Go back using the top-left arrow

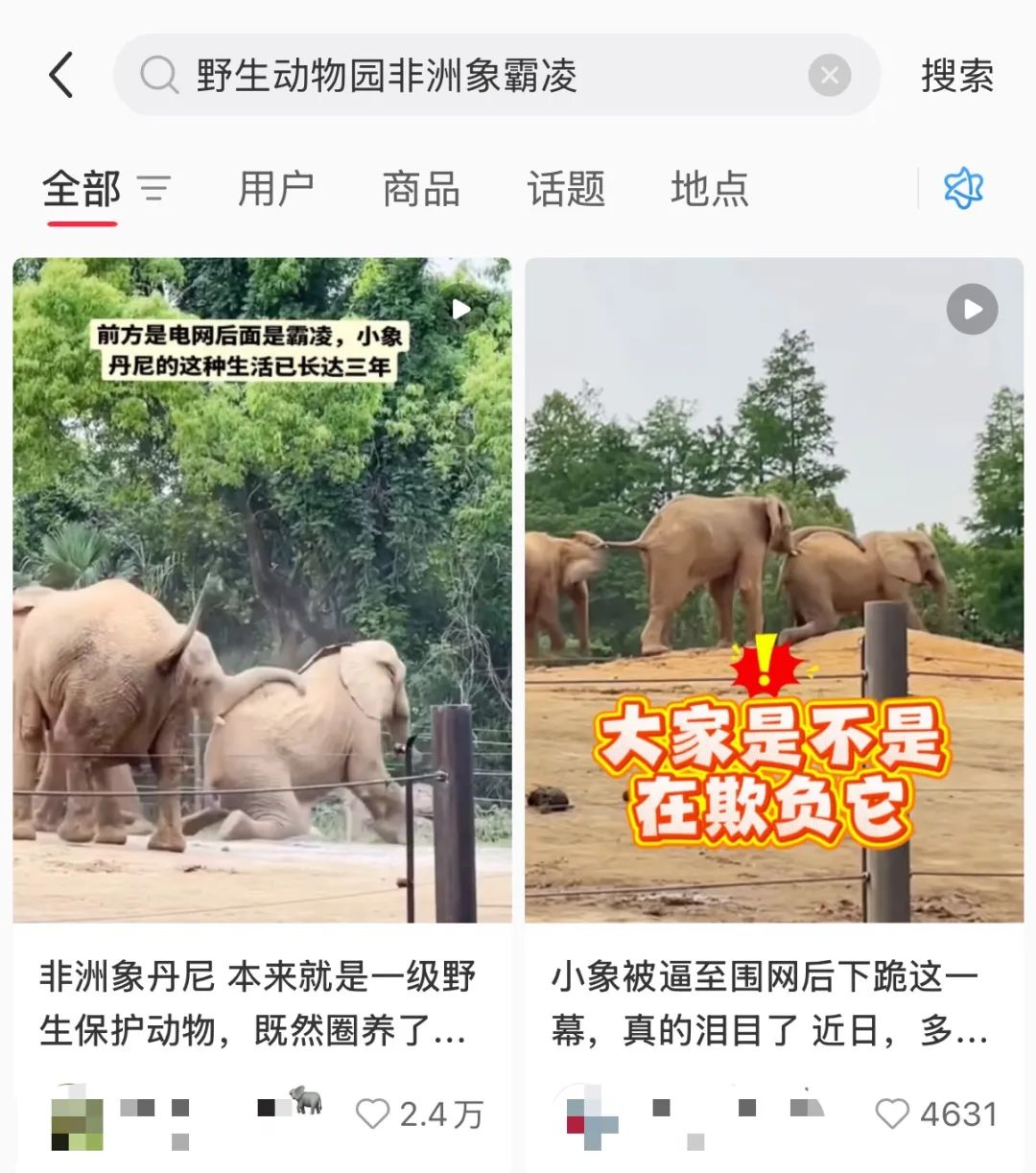pos(61,75)
